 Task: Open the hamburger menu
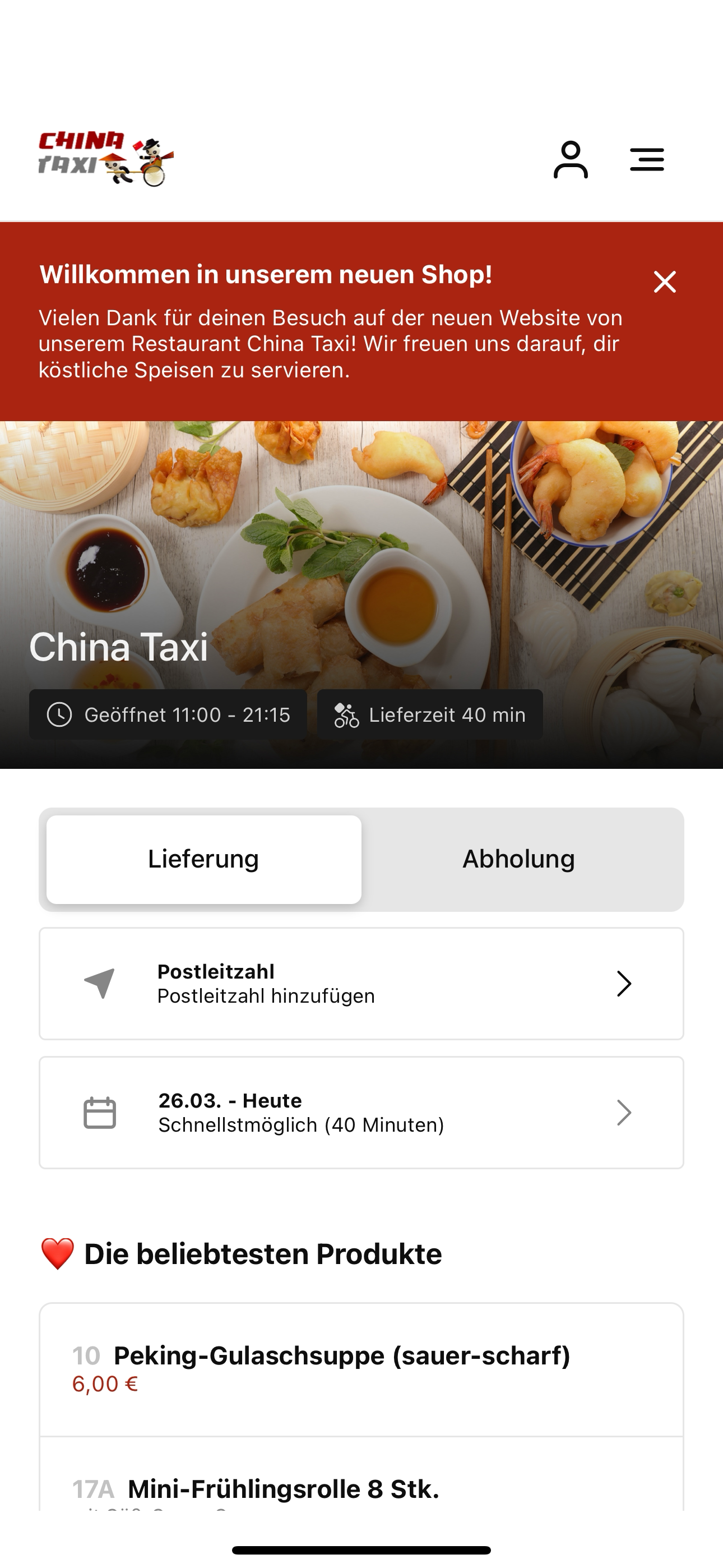[x=646, y=159]
